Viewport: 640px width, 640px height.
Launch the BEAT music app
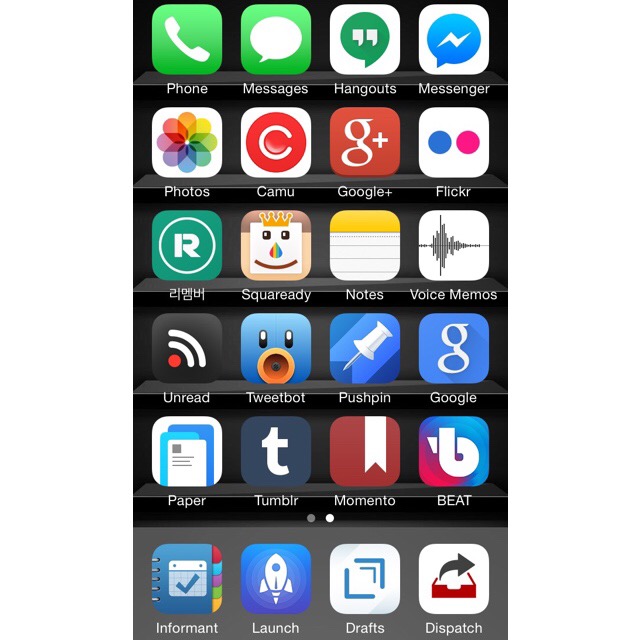coord(454,452)
